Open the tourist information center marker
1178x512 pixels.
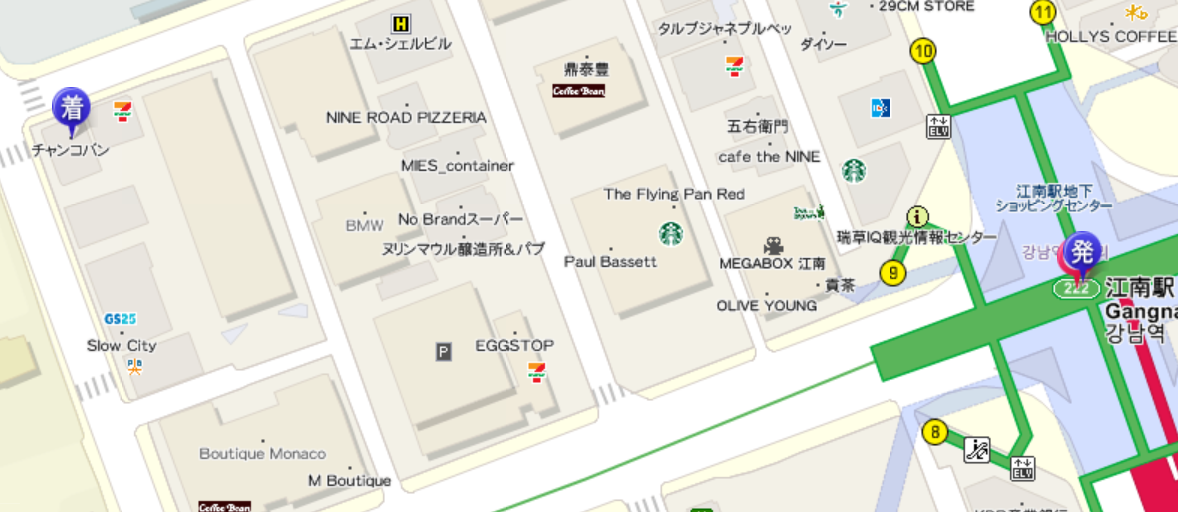click(x=917, y=216)
